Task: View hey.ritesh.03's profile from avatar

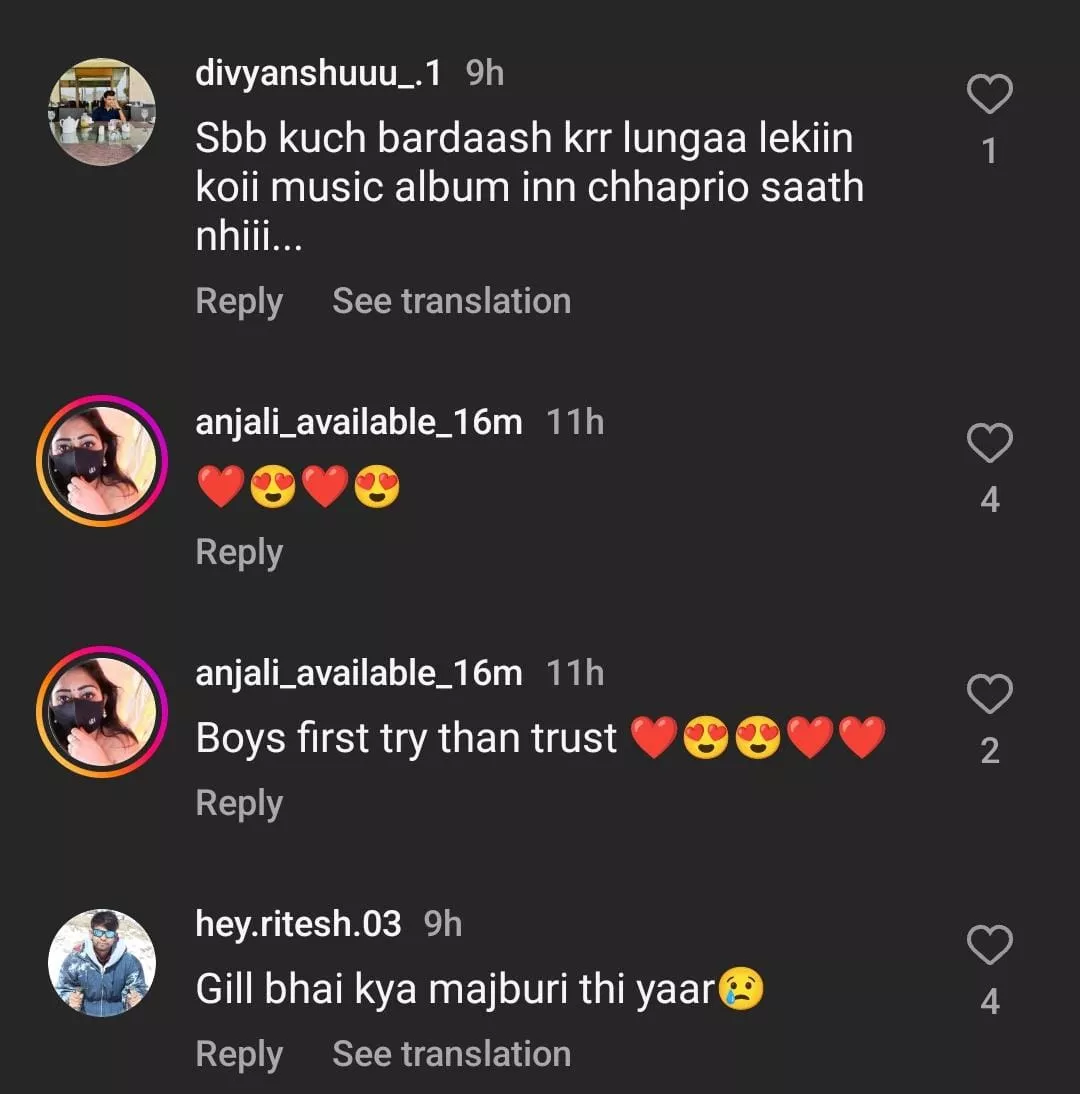Action: click(x=102, y=963)
